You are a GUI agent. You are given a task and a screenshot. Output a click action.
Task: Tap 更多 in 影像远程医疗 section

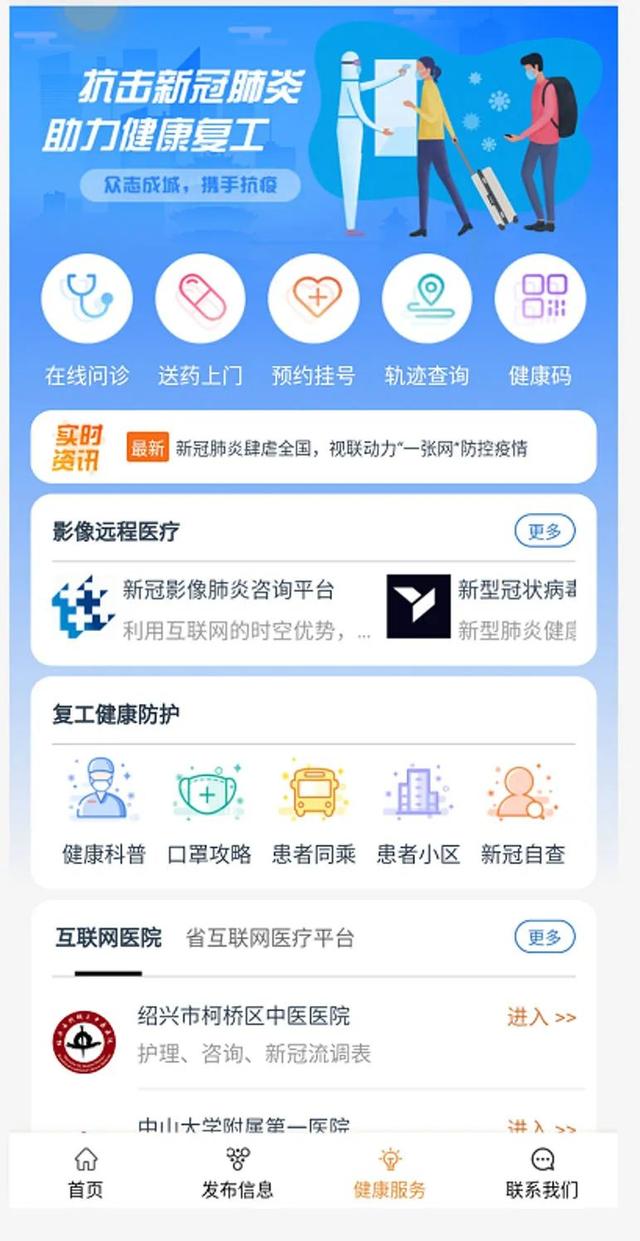(x=545, y=531)
